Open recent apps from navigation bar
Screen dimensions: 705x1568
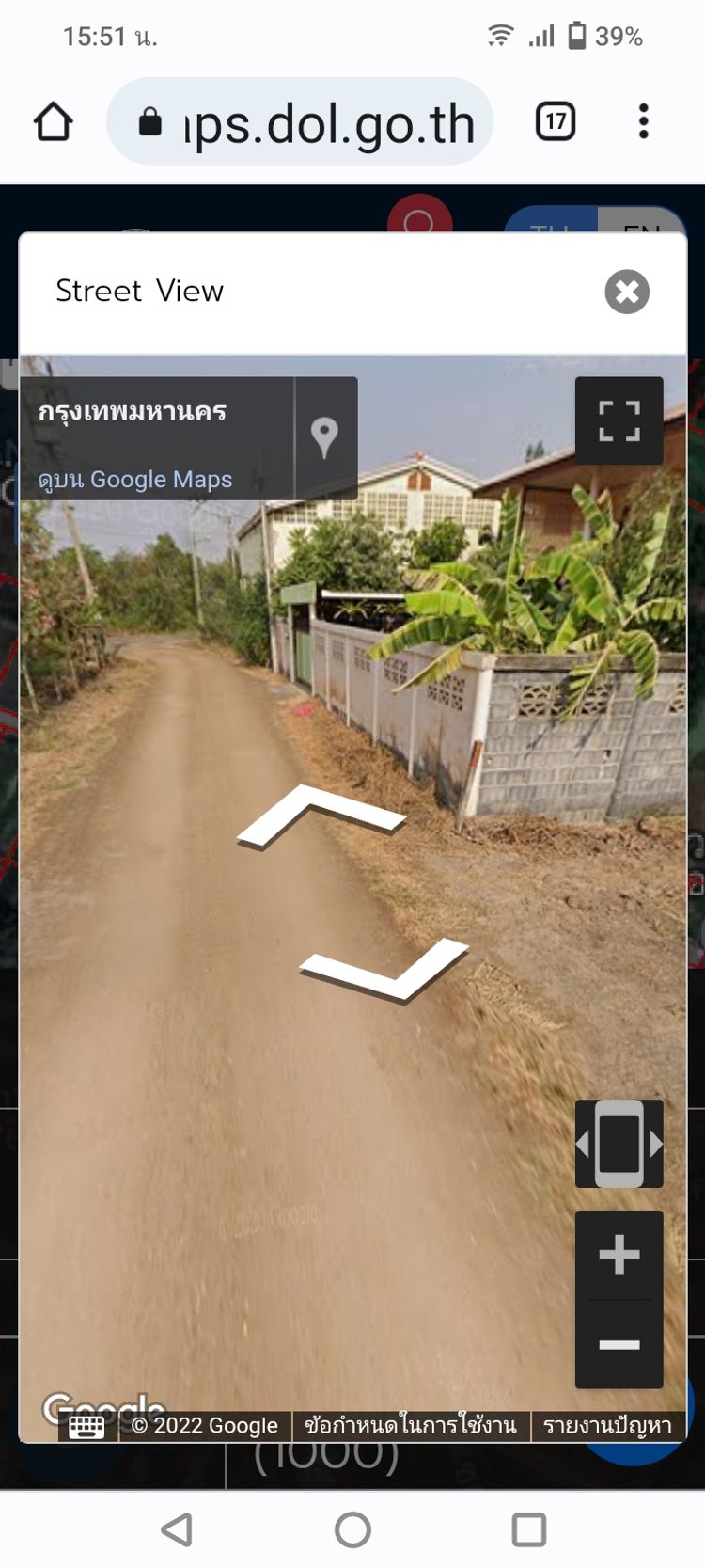(x=529, y=1529)
